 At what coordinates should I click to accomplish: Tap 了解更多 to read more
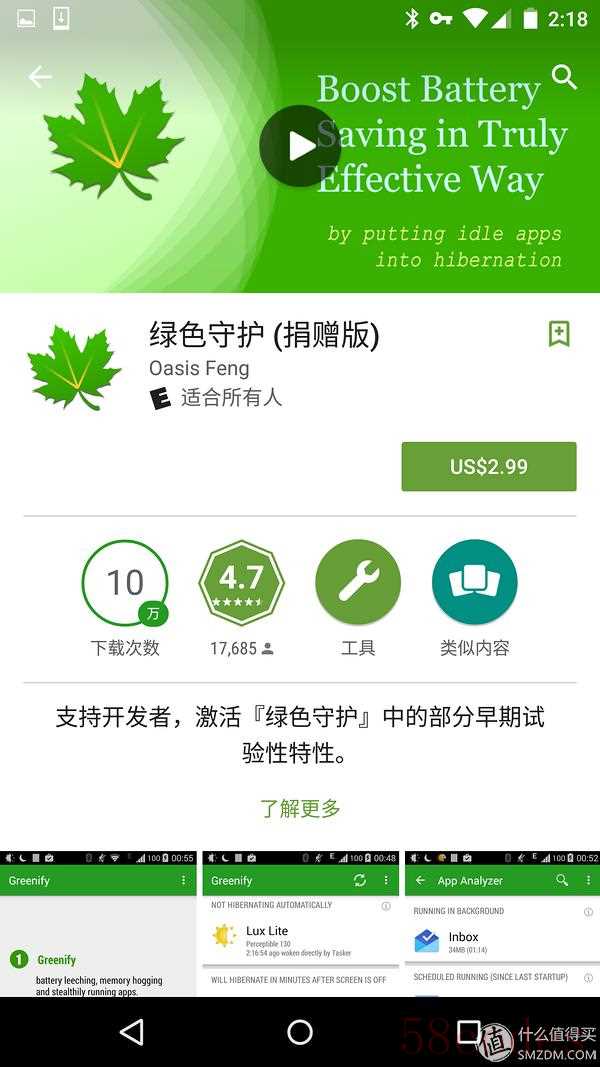click(300, 808)
